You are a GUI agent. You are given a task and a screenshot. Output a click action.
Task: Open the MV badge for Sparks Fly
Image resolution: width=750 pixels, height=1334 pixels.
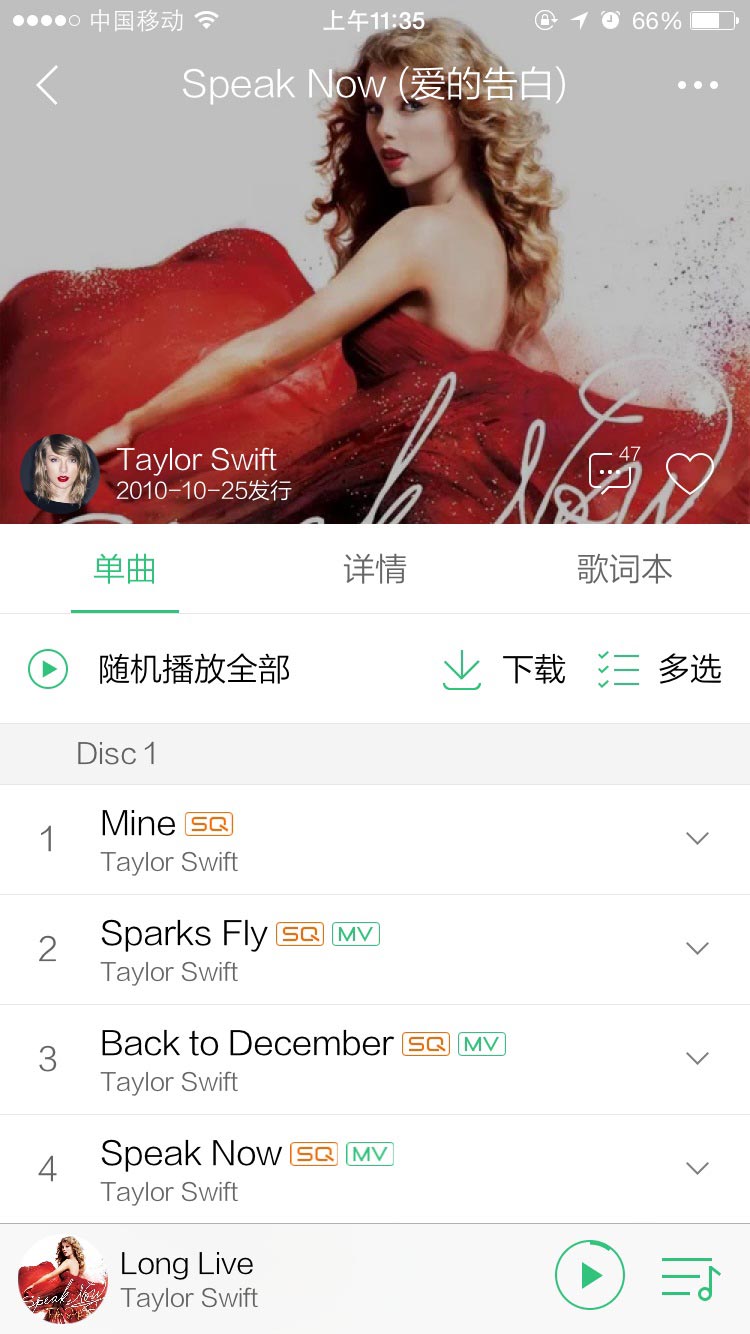pos(356,934)
